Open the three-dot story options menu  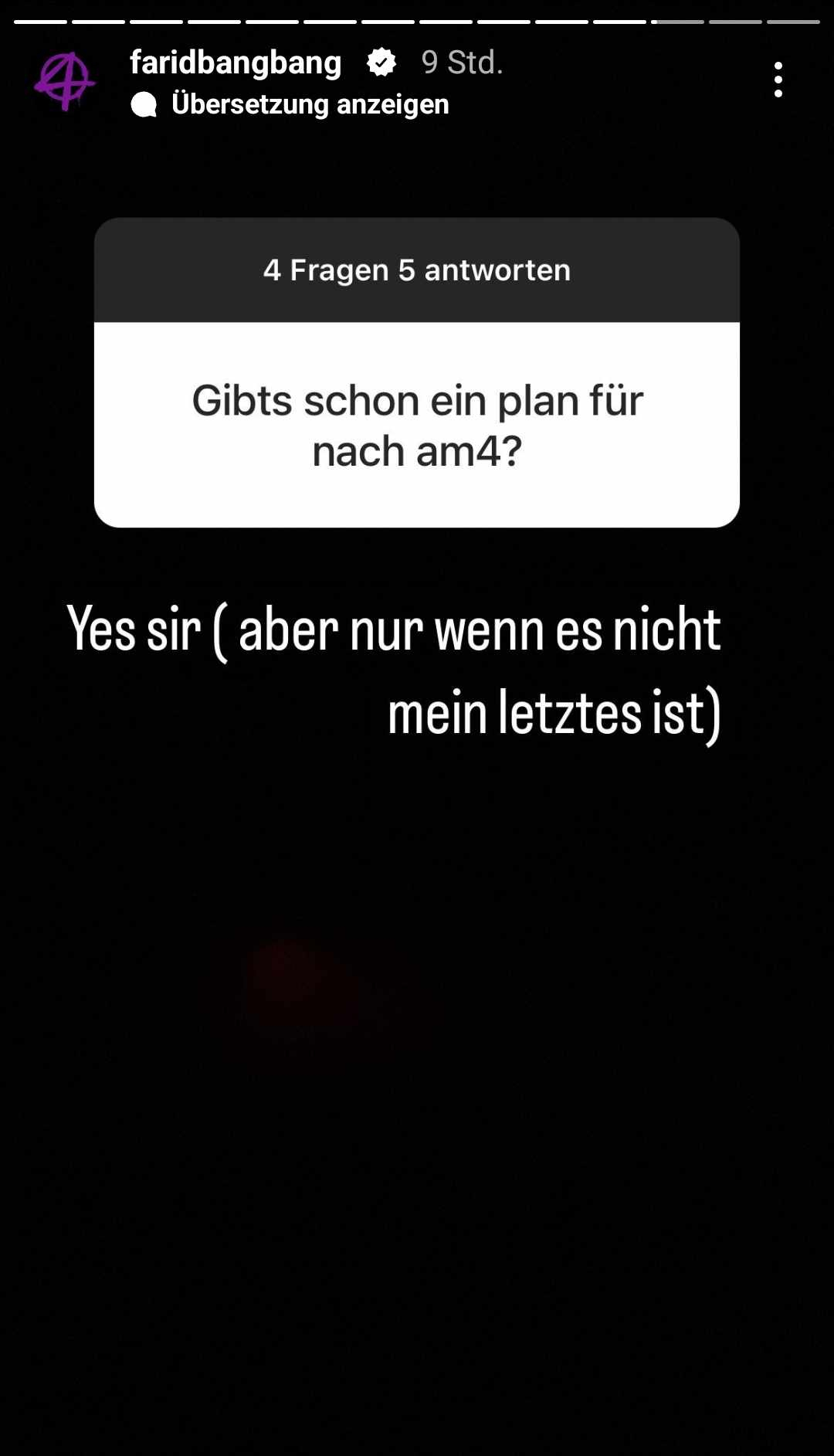778,80
